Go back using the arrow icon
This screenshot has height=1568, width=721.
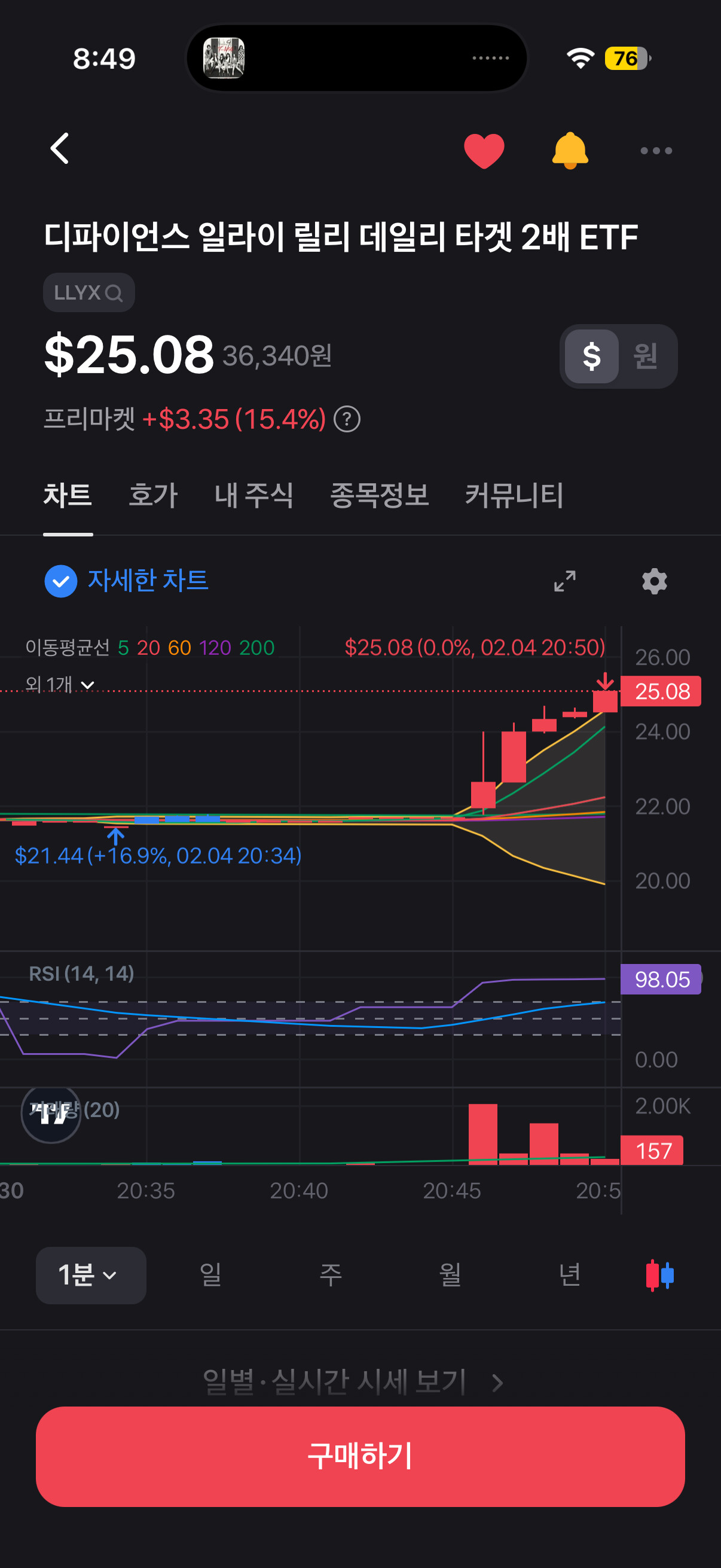pos(60,149)
